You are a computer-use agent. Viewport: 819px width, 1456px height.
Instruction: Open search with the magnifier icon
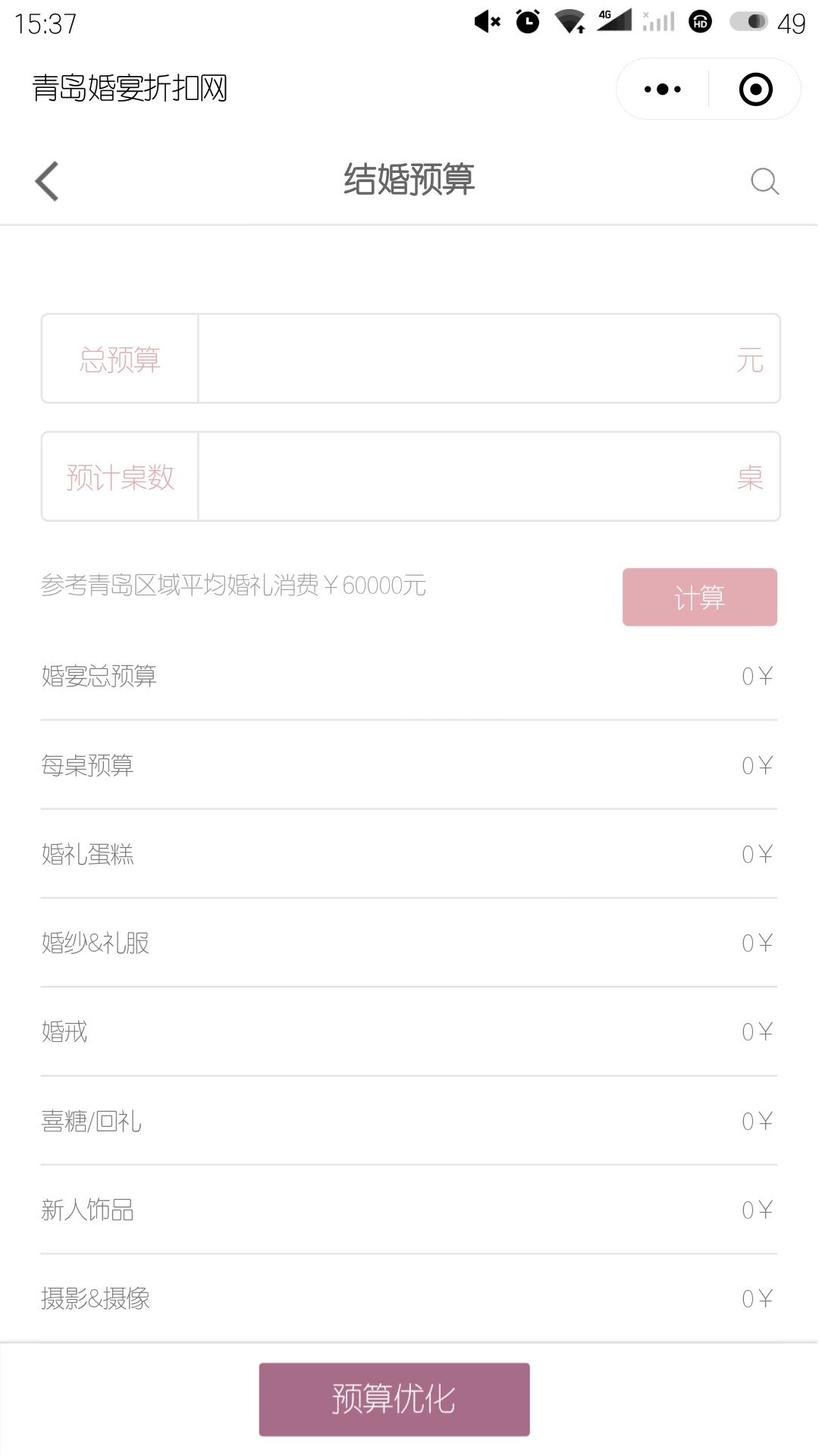coord(764,182)
